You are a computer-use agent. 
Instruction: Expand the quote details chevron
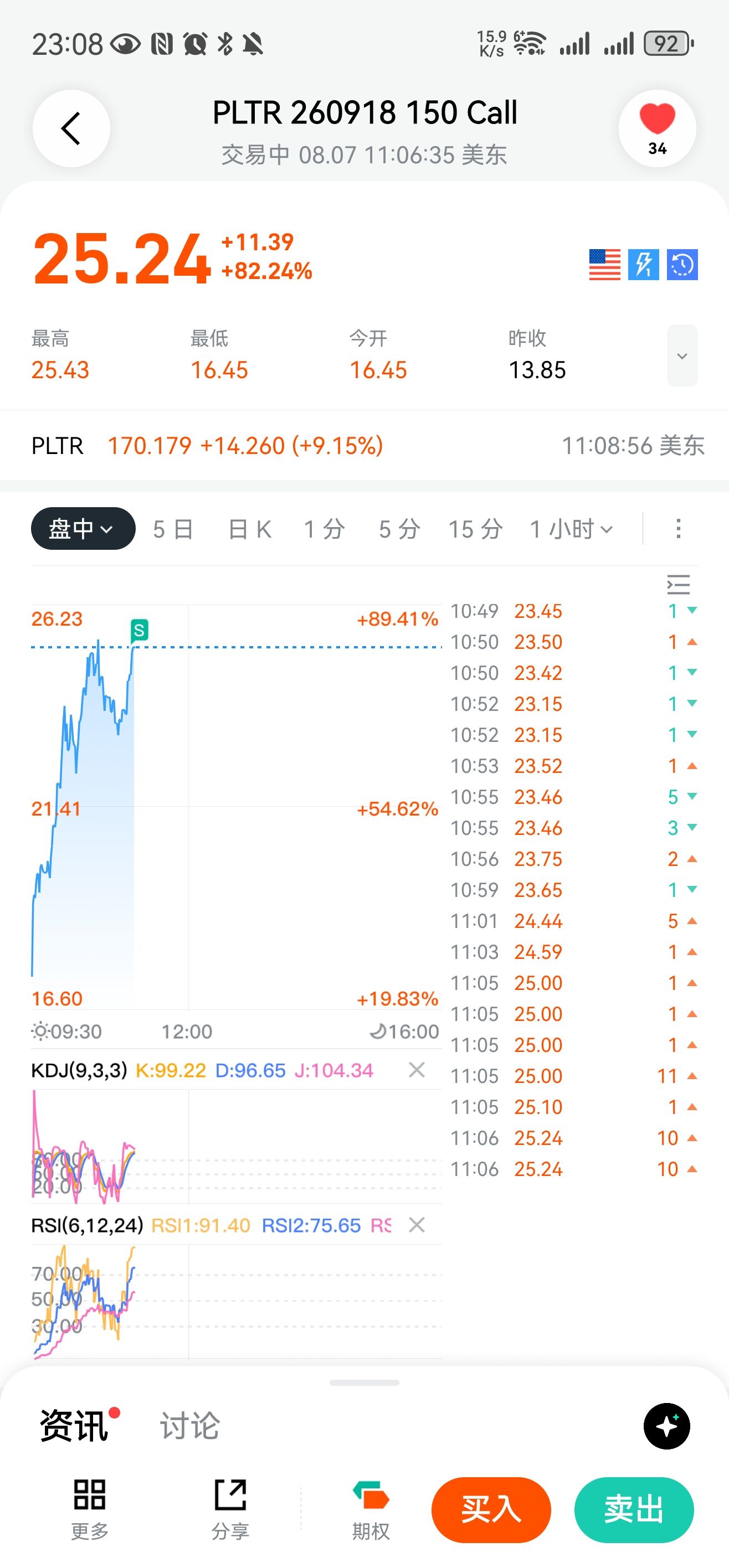tap(682, 355)
